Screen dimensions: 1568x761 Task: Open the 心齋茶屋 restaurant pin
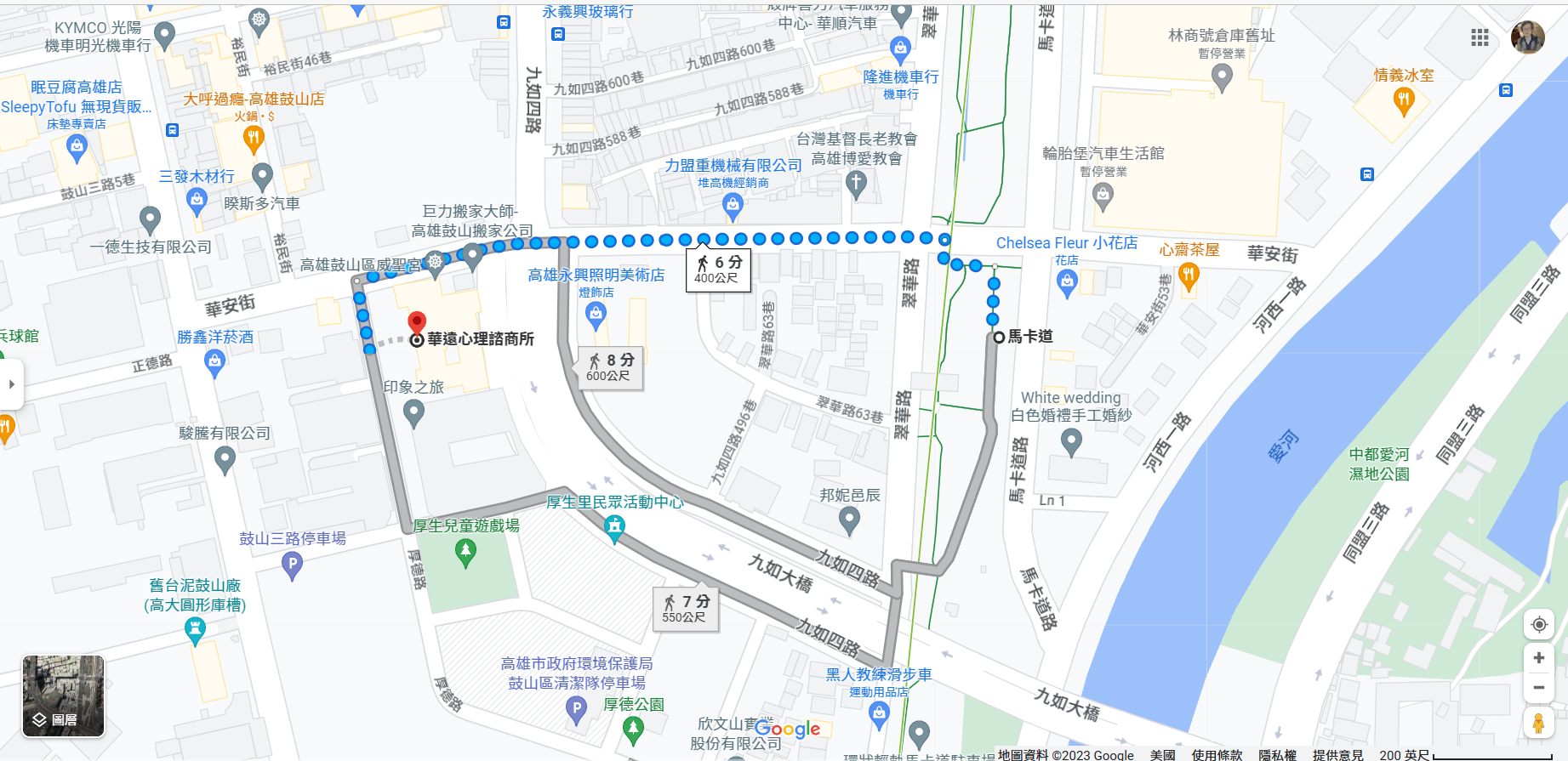point(1189,275)
